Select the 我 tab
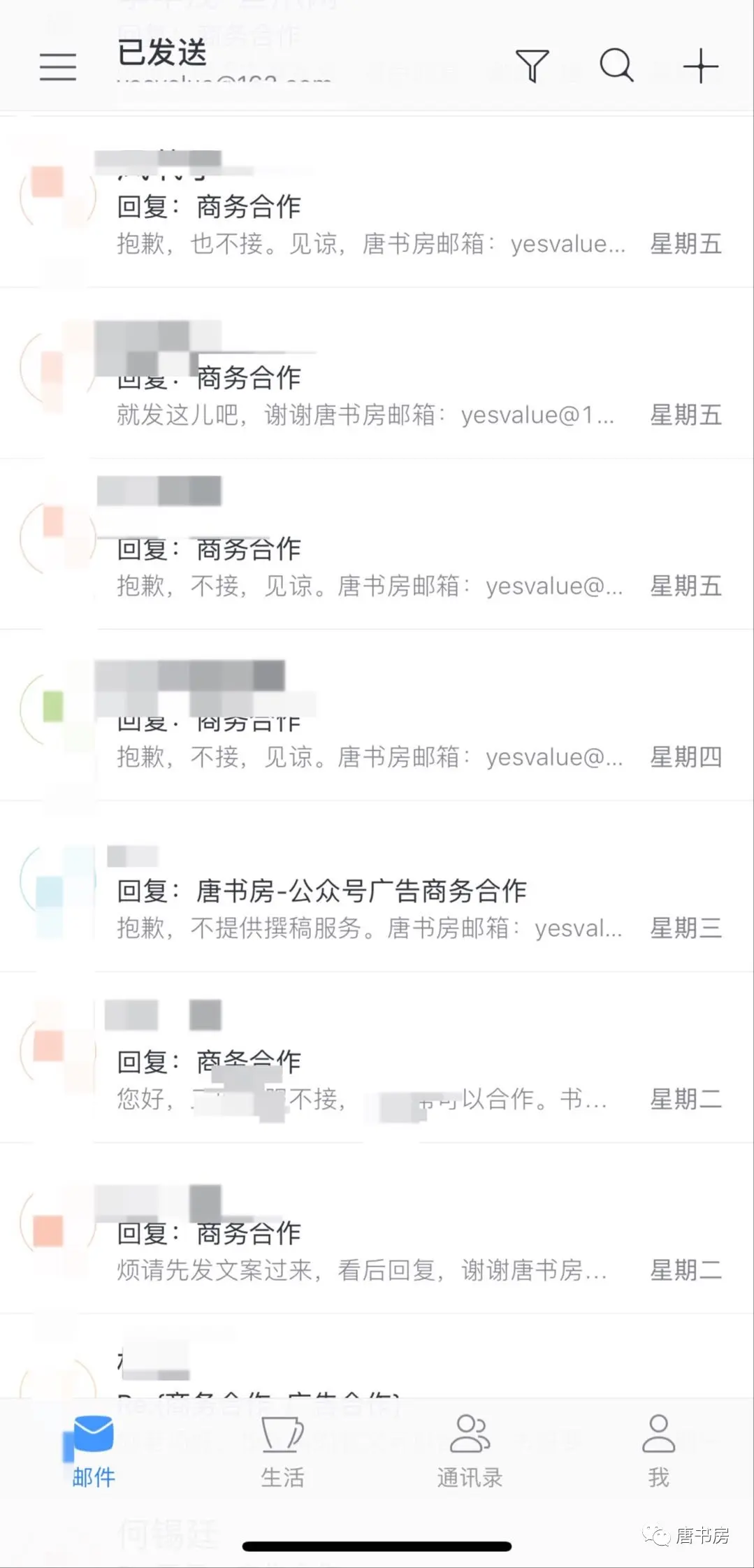This screenshot has width=754, height=1568. coord(658,1451)
